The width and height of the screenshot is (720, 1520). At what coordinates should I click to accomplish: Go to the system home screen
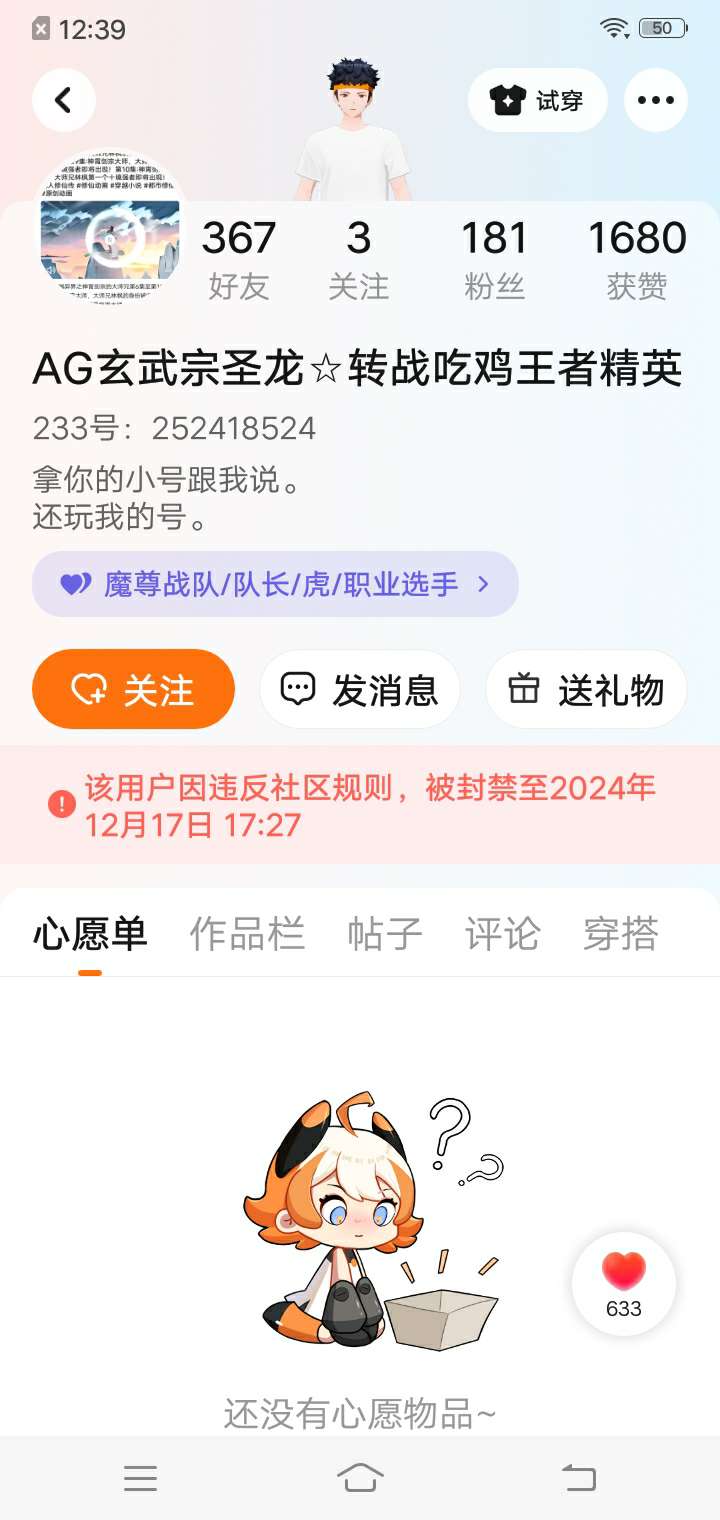pyautogui.click(x=360, y=1478)
